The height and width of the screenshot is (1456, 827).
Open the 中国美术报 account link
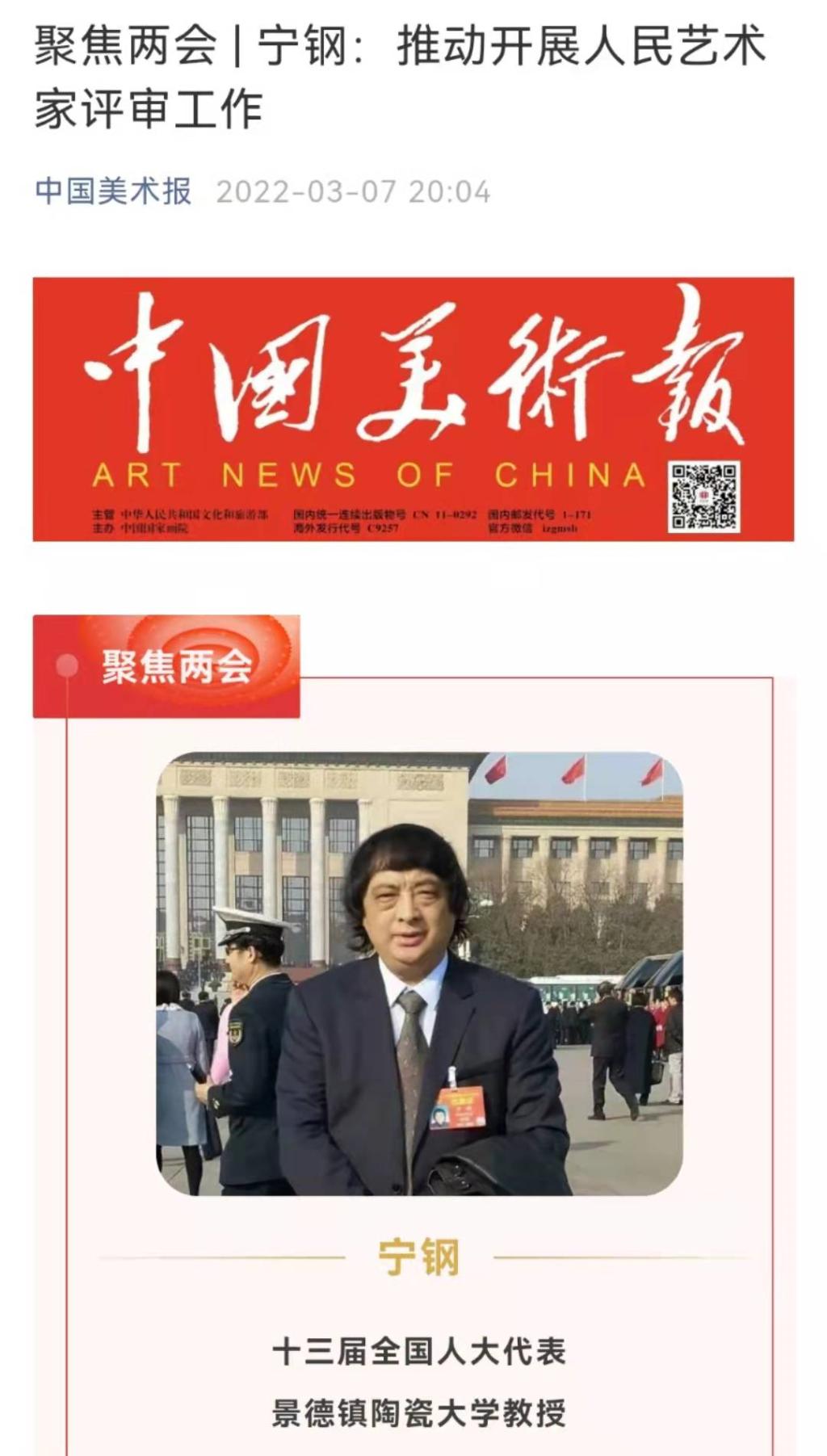[113, 192]
